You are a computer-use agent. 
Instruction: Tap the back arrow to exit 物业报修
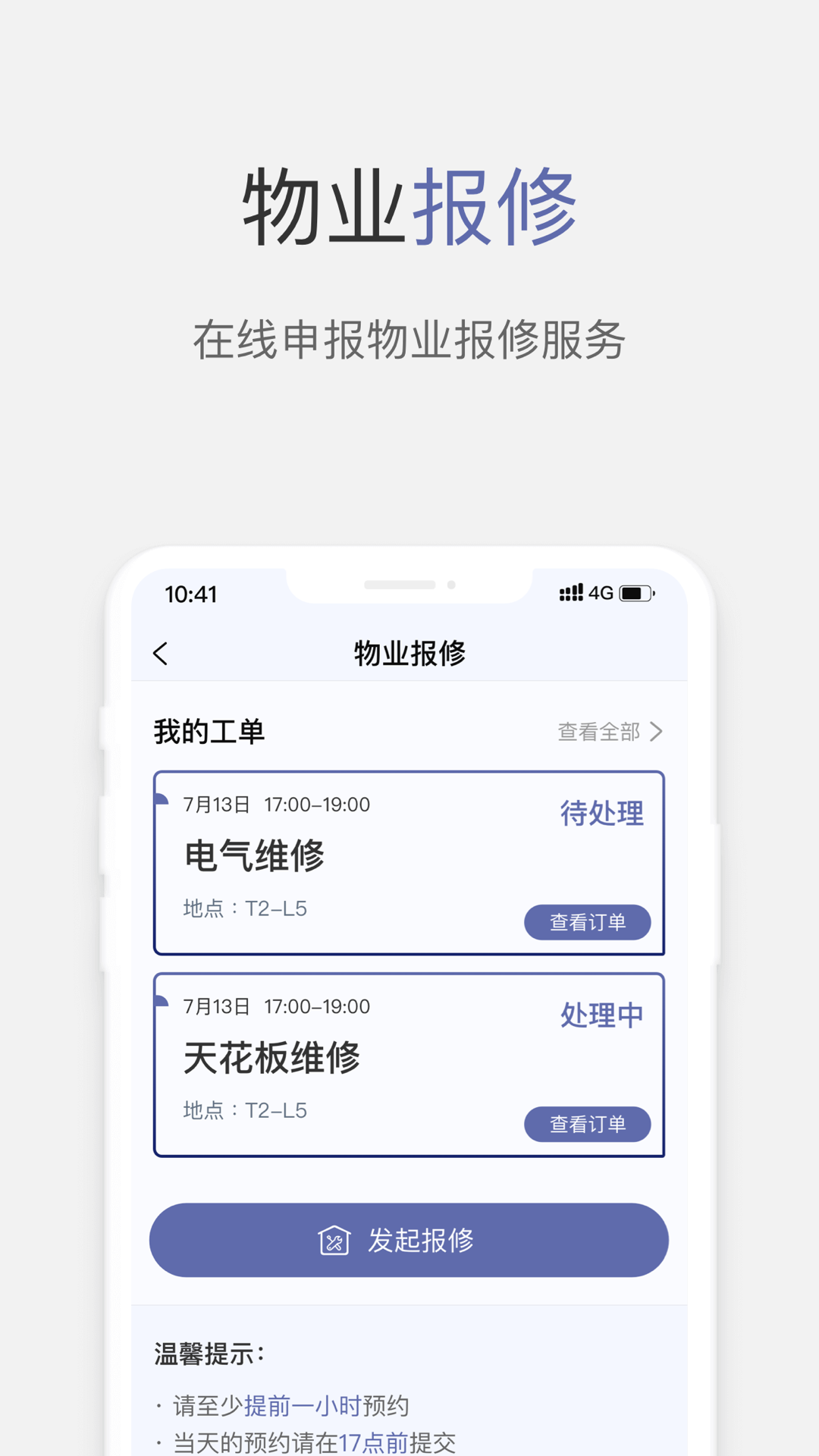pyautogui.click(x=161, y=651)
